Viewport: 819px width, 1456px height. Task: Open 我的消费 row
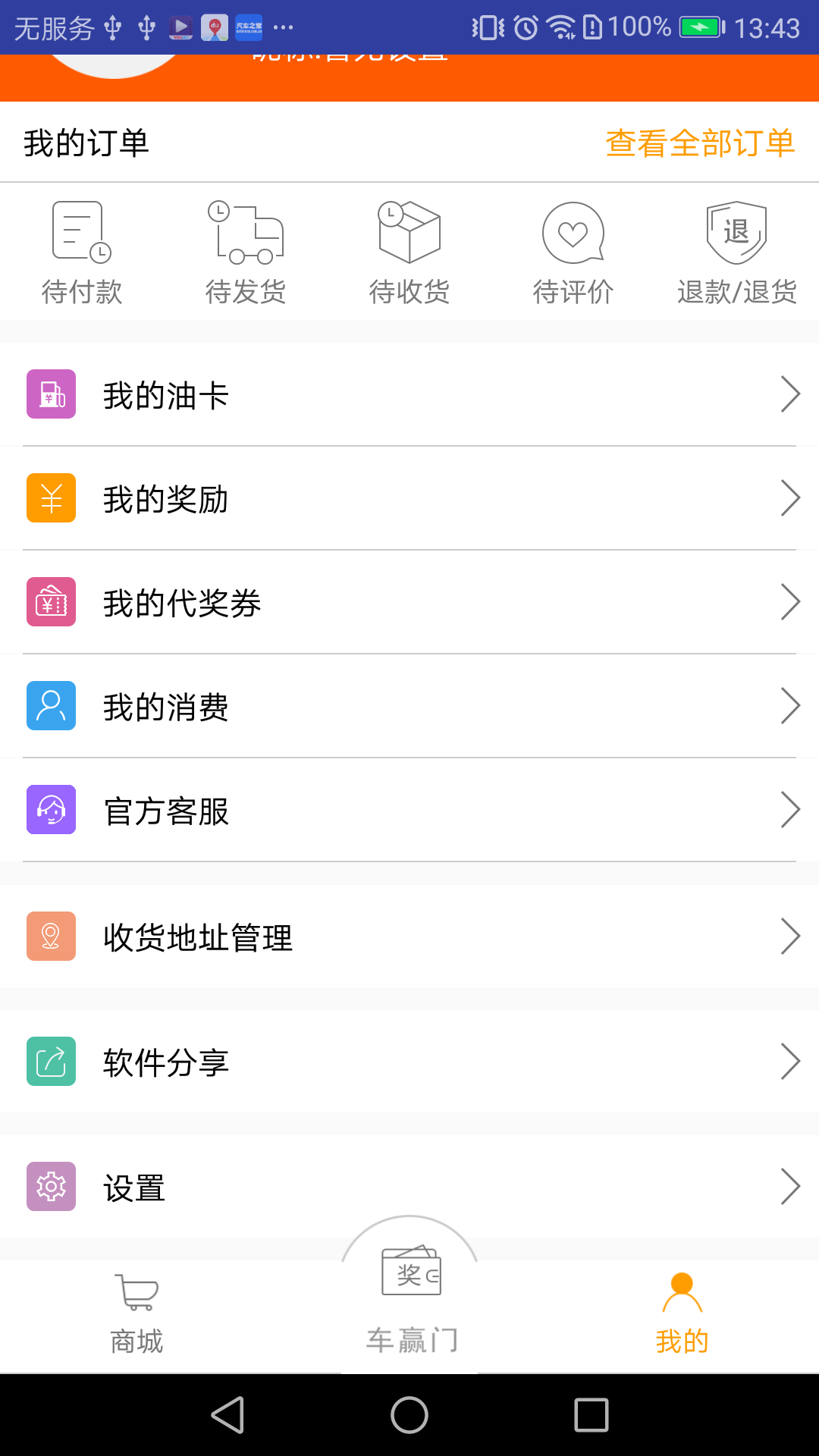point(409,706)
